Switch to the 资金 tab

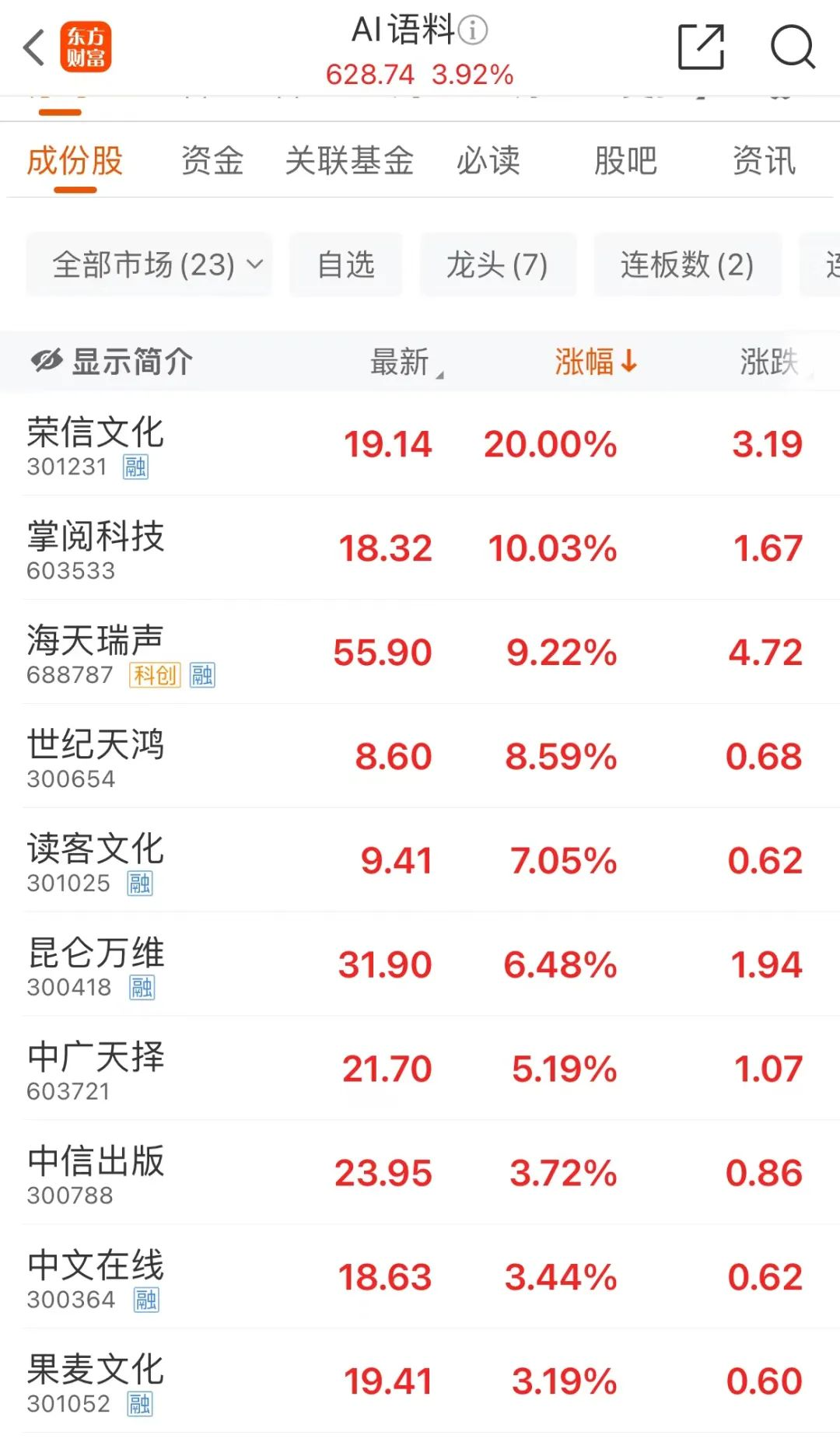(212, 161)
